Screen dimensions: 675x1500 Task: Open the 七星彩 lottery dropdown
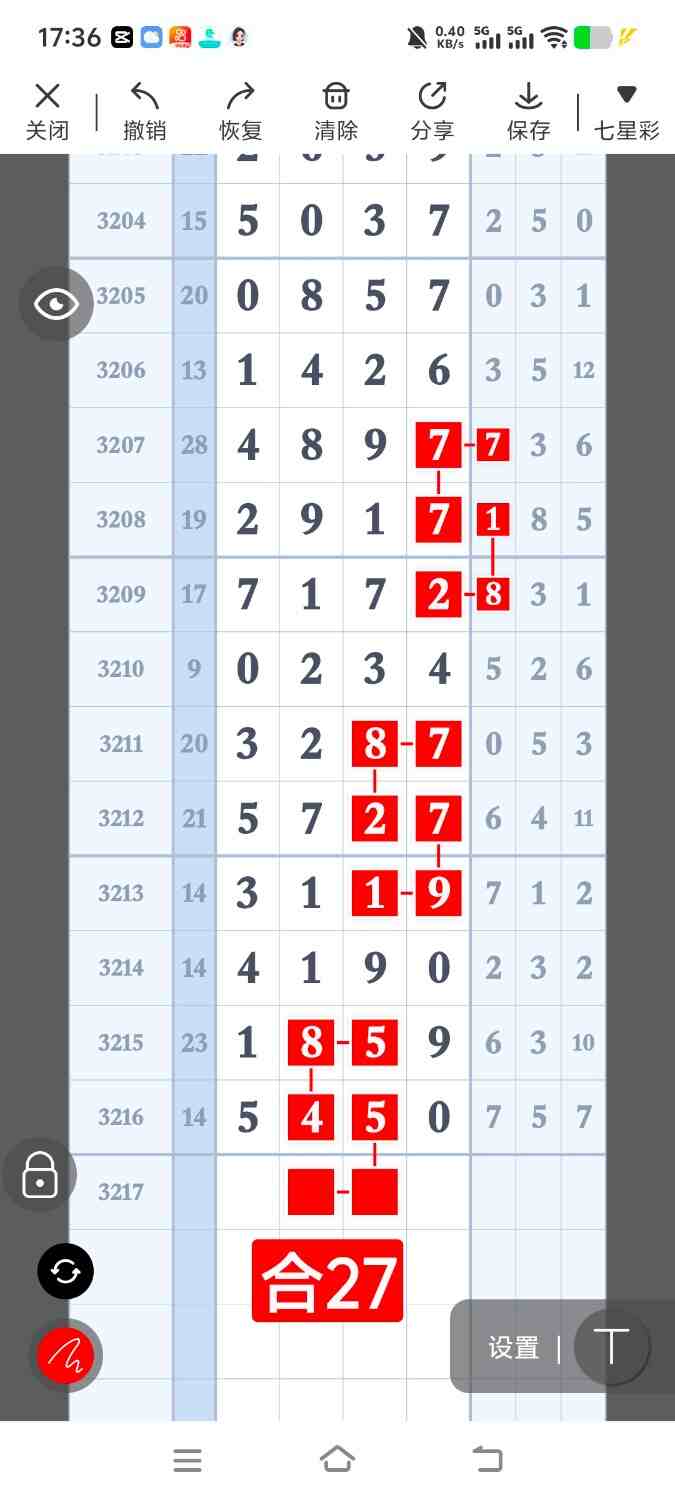tap(626, 111)
